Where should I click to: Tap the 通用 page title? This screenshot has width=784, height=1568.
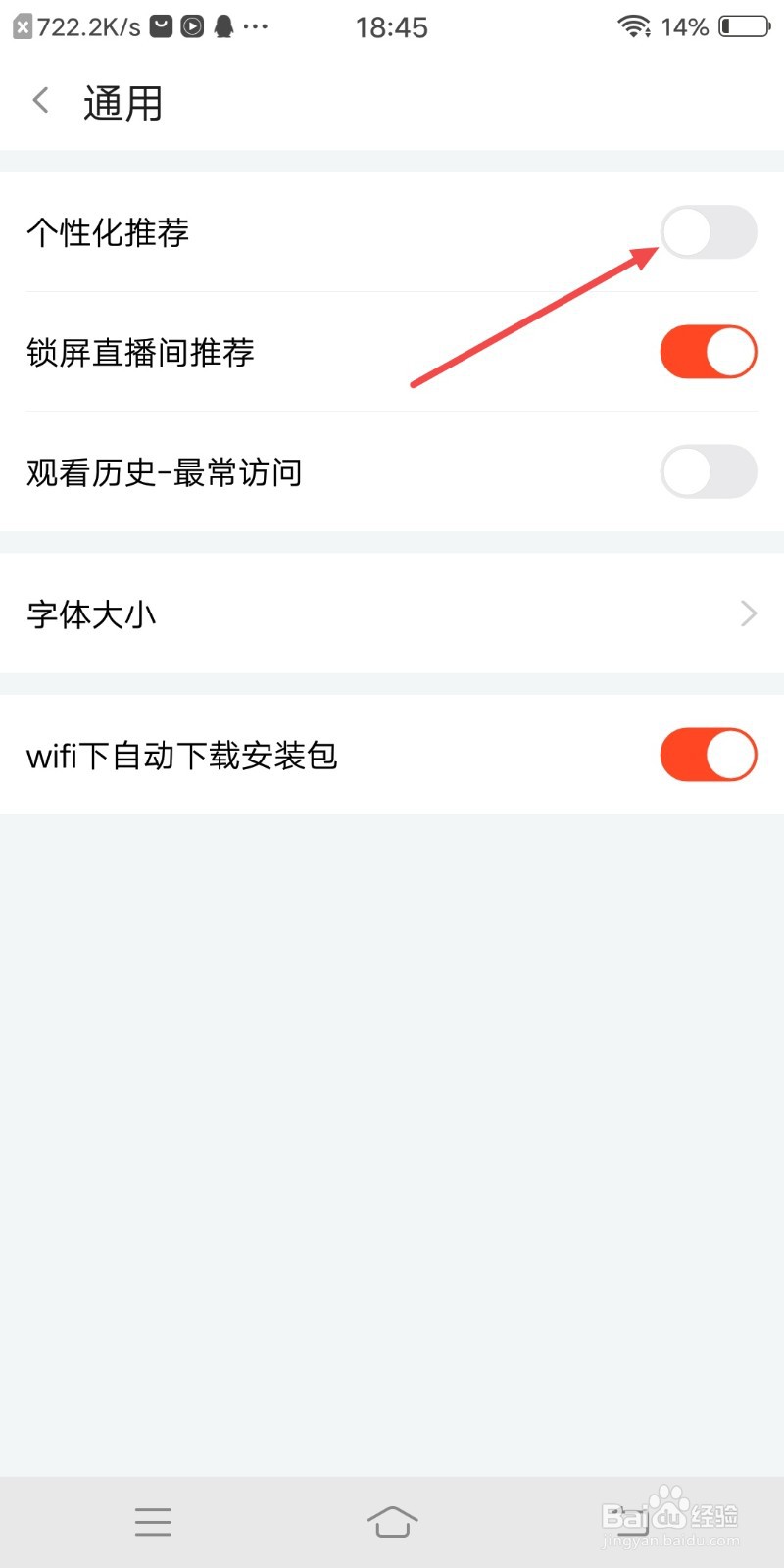pyautogui.click(x=123, y=102)
